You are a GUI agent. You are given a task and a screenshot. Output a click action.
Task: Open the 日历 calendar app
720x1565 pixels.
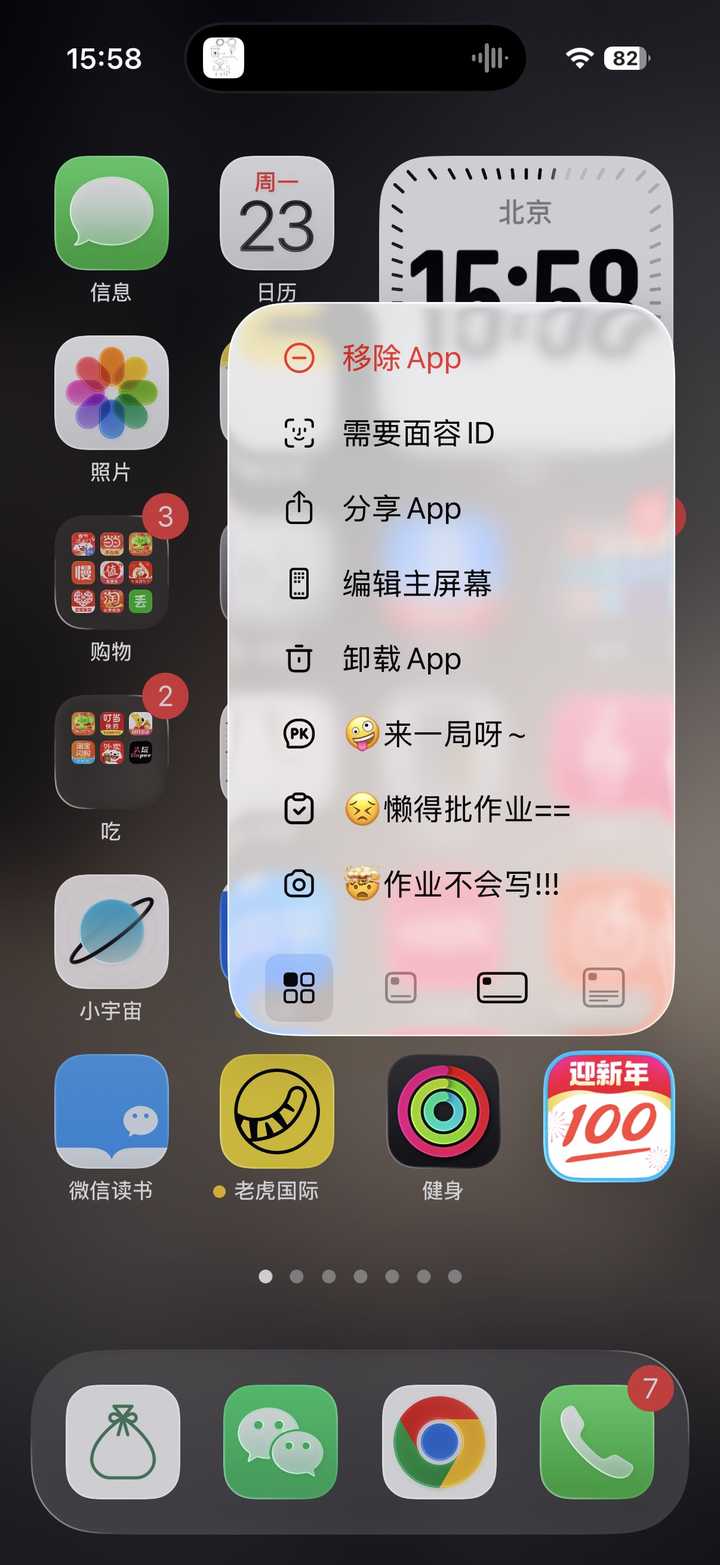tap(277, 214)
